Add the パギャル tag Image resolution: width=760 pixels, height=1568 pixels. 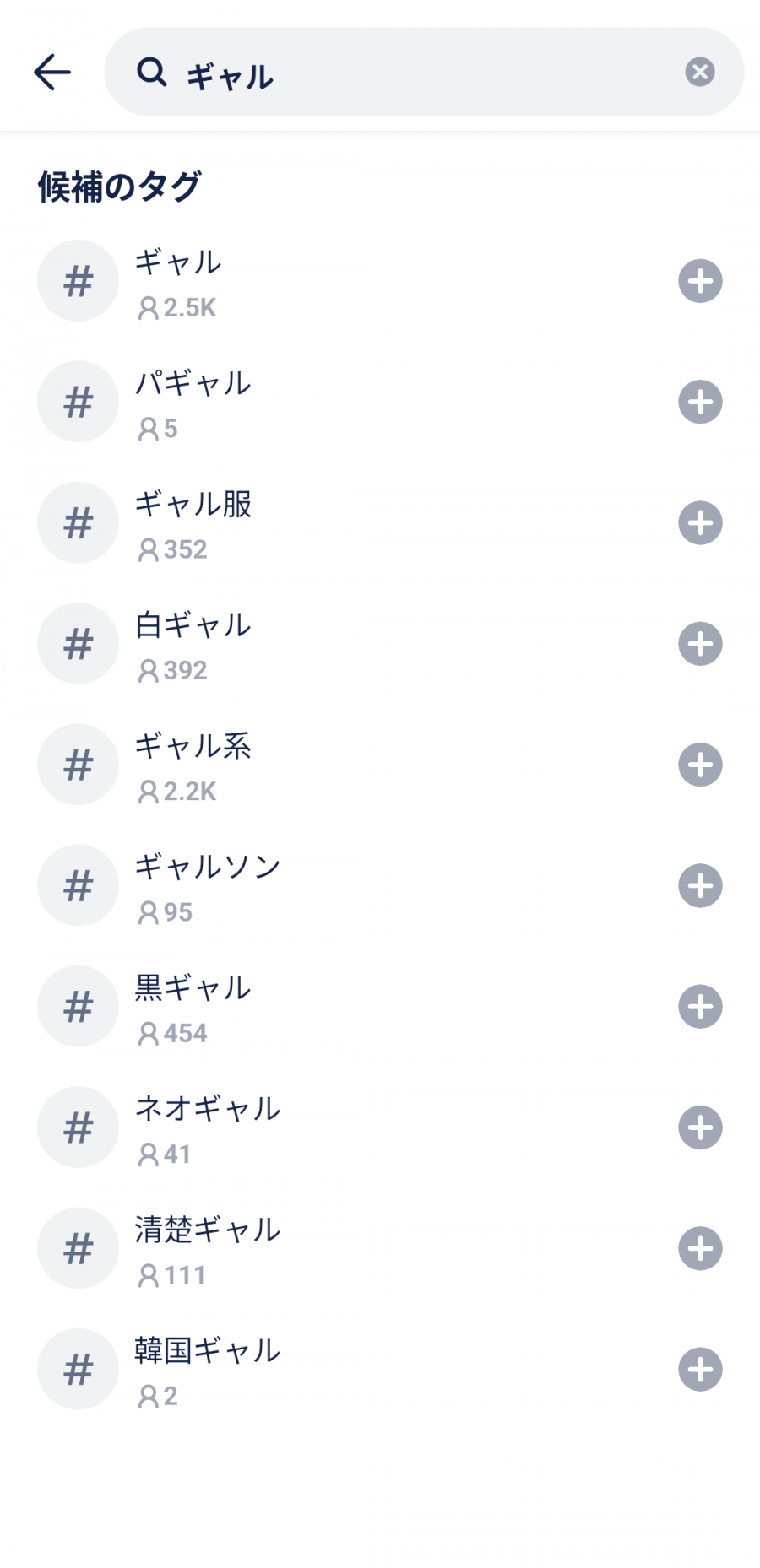pyautogui.click(x=700, y=402)
